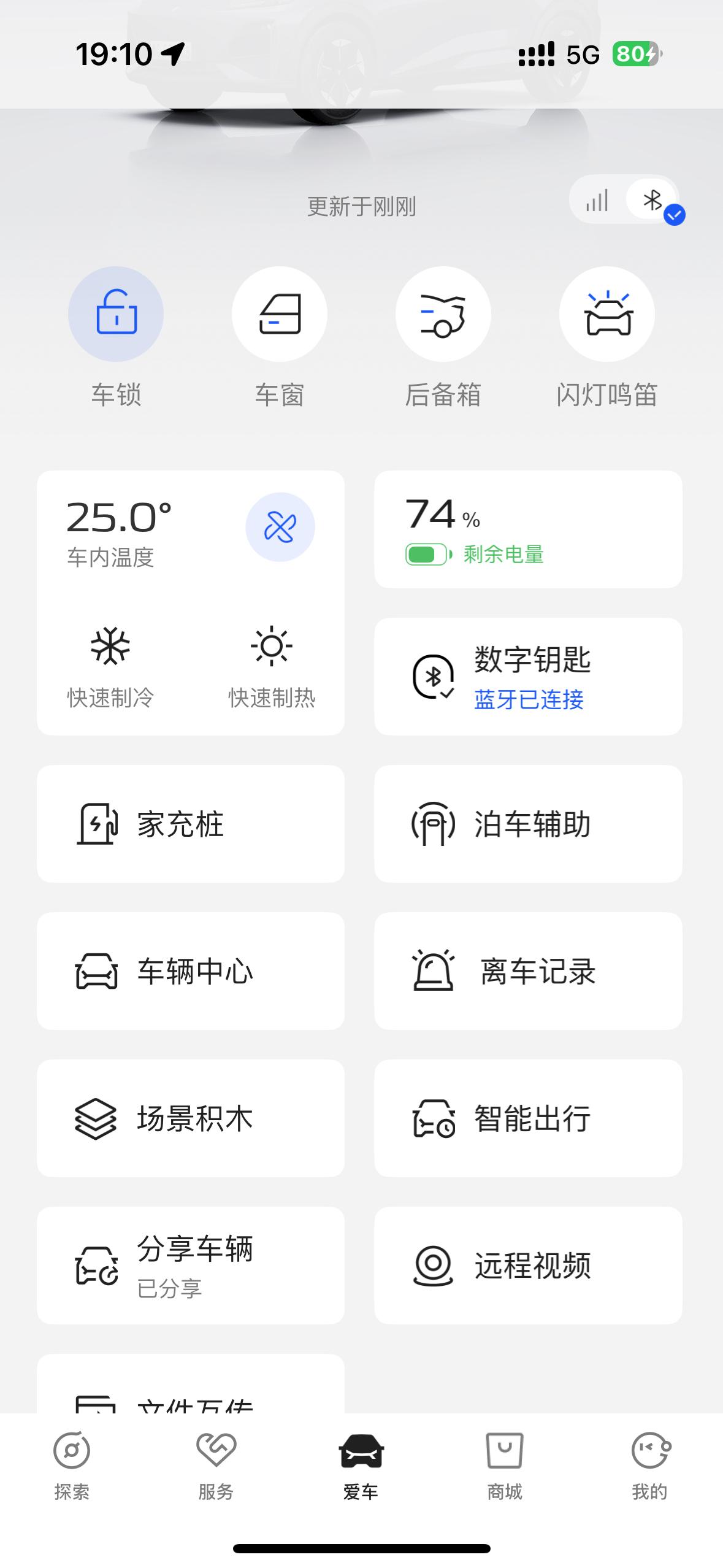View 离车记录 records
Image resolution: width=723 pixels, height=1568 pixels.
pyautogui.click(x=528, y=970)
